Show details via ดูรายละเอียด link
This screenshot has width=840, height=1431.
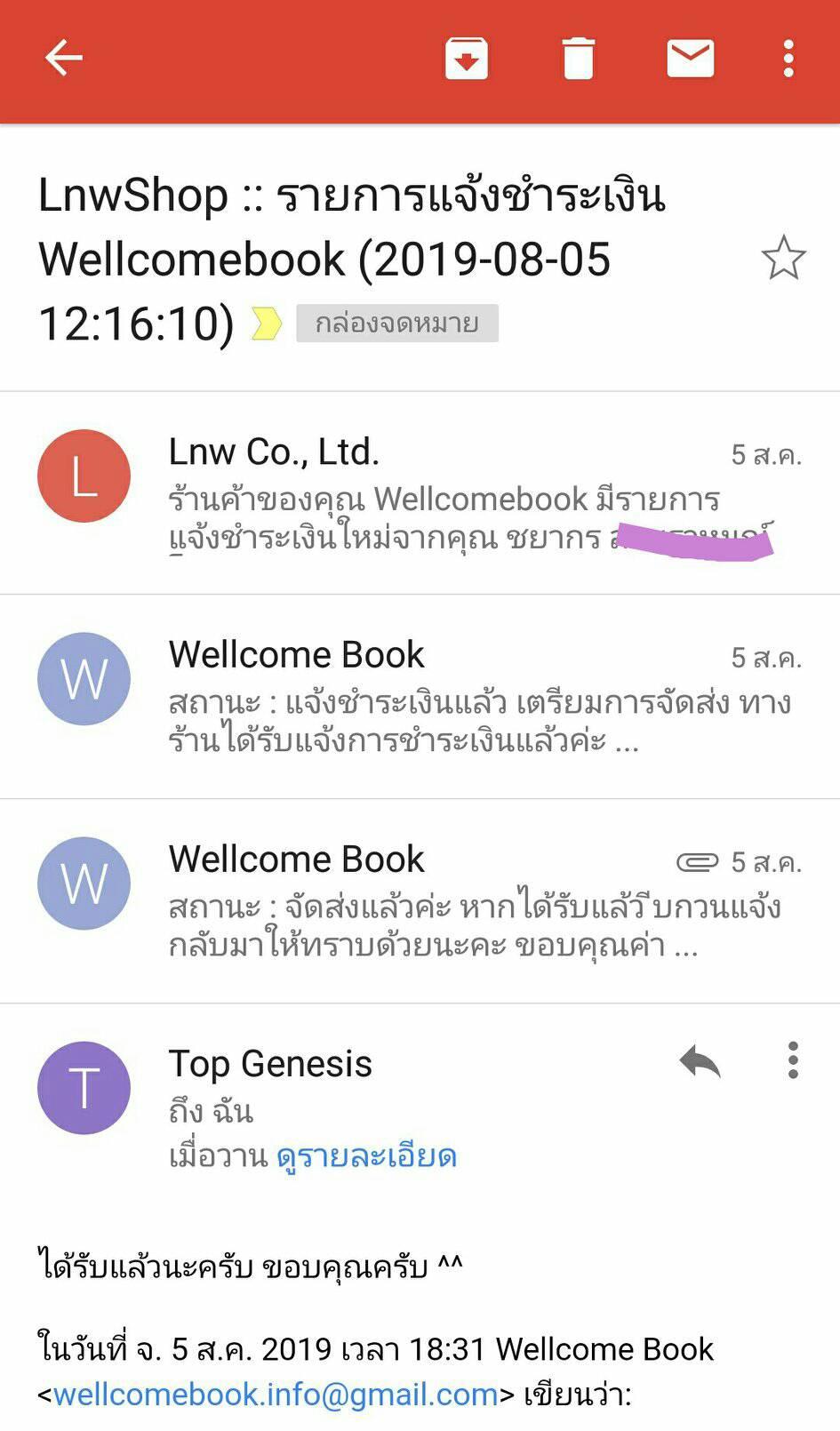[x=366, y=1156]
